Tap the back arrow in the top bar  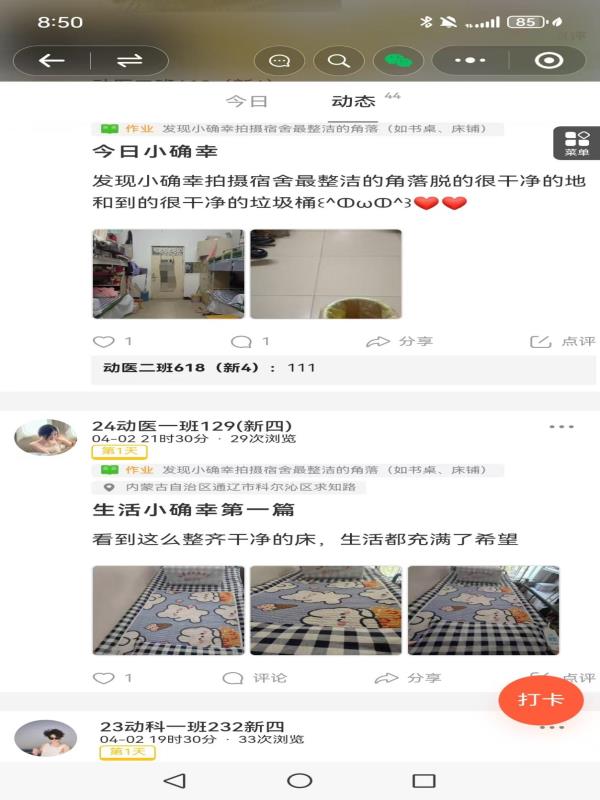52,61
